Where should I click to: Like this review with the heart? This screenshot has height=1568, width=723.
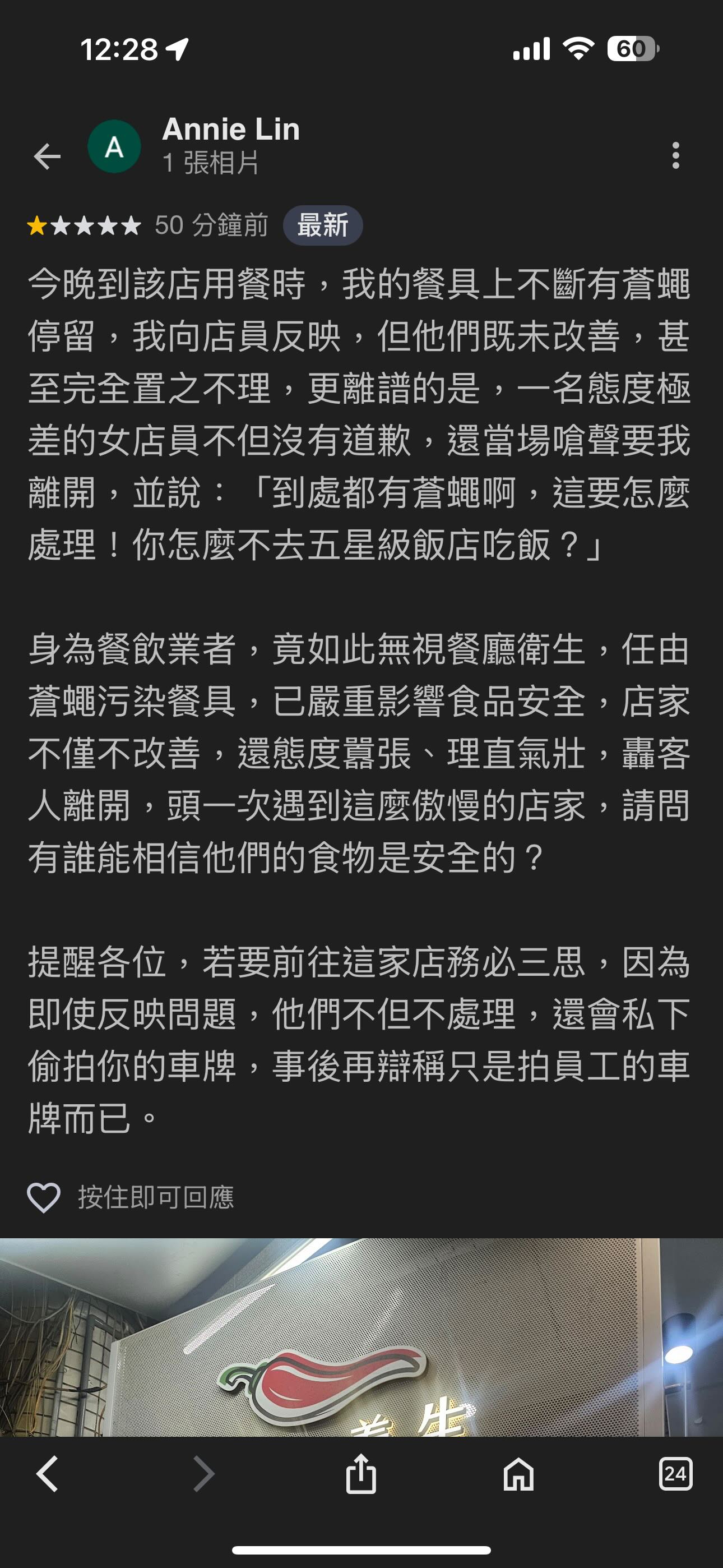point(43,1197)
